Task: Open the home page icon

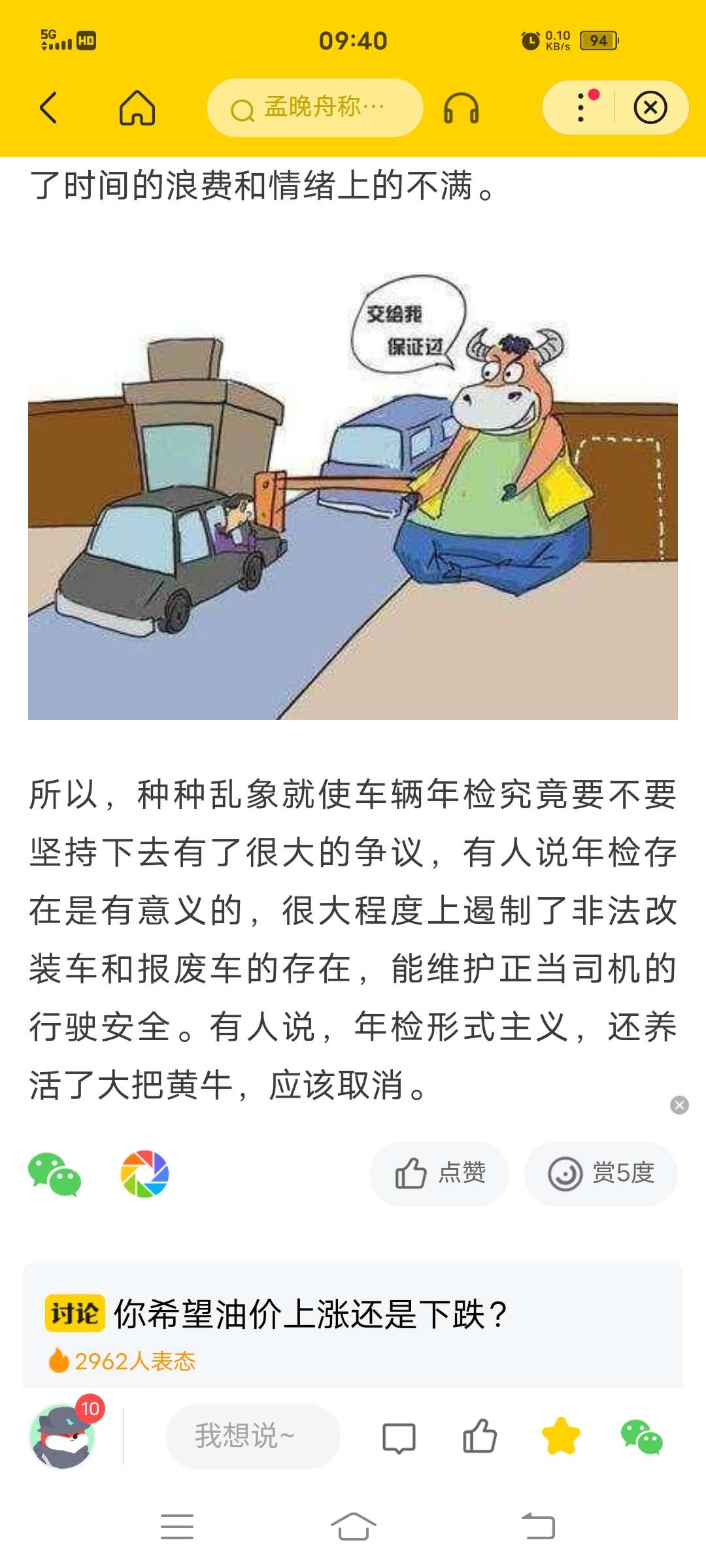Action: click(137, 108)
